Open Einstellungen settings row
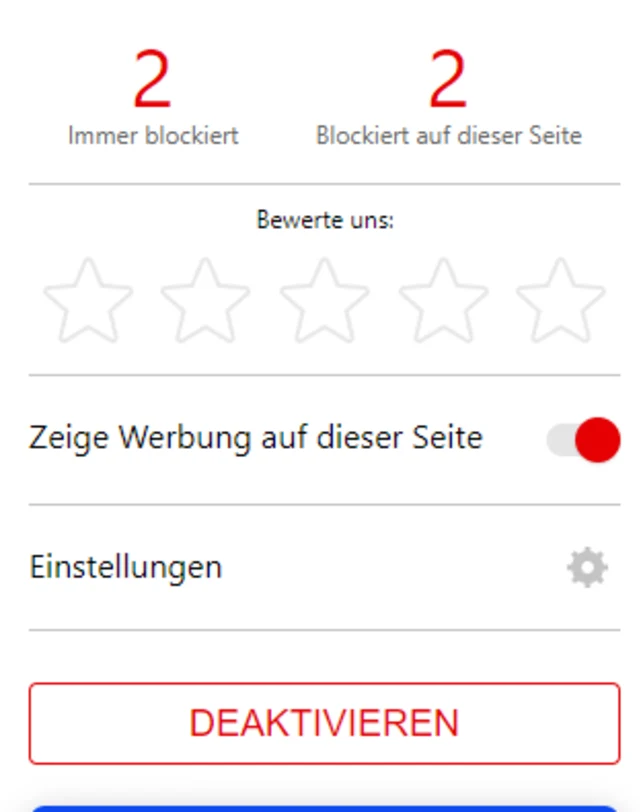The image size is (640, 812). click(324, 568)
